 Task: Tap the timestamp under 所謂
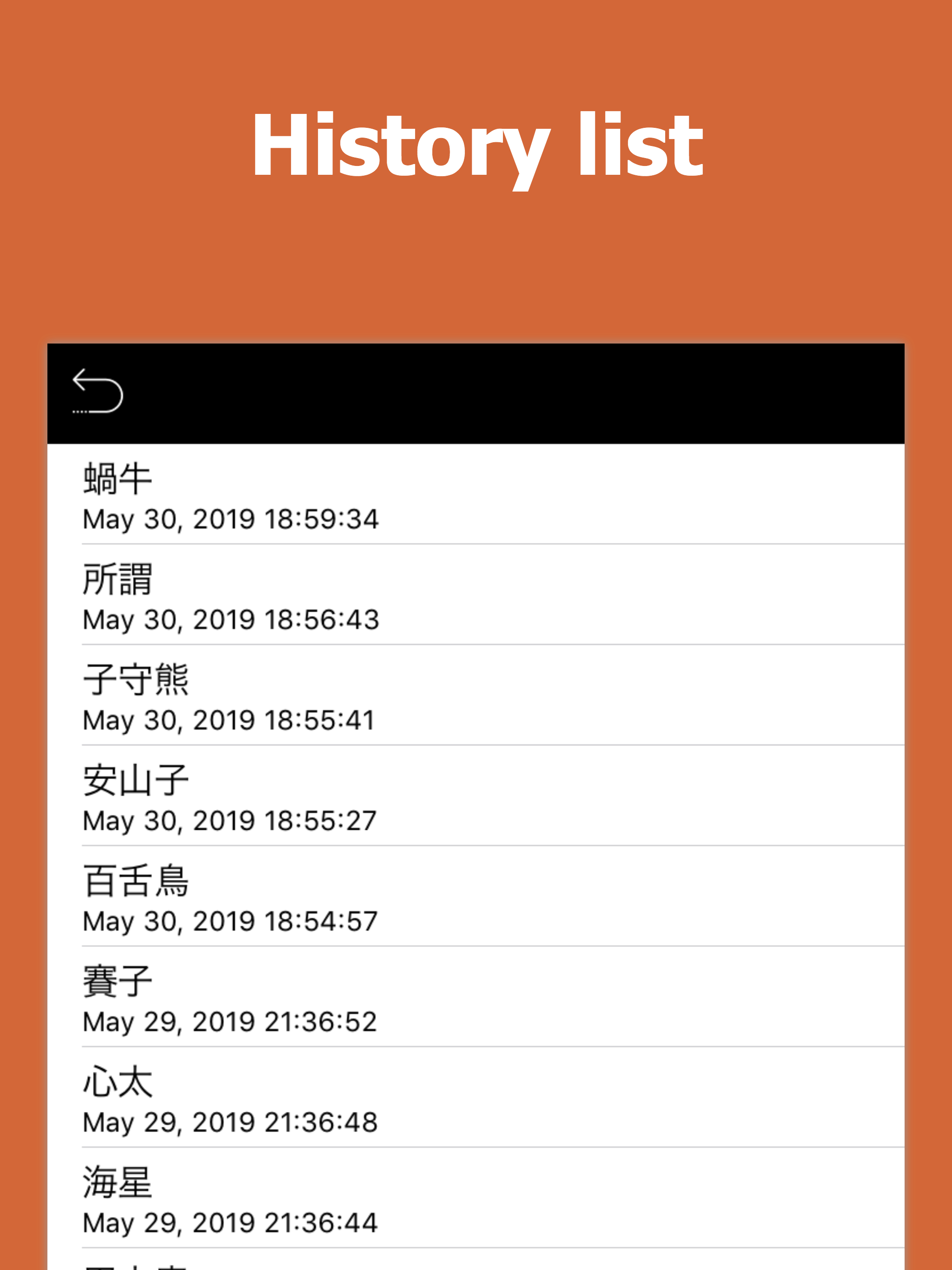click(x=230, y=620)
